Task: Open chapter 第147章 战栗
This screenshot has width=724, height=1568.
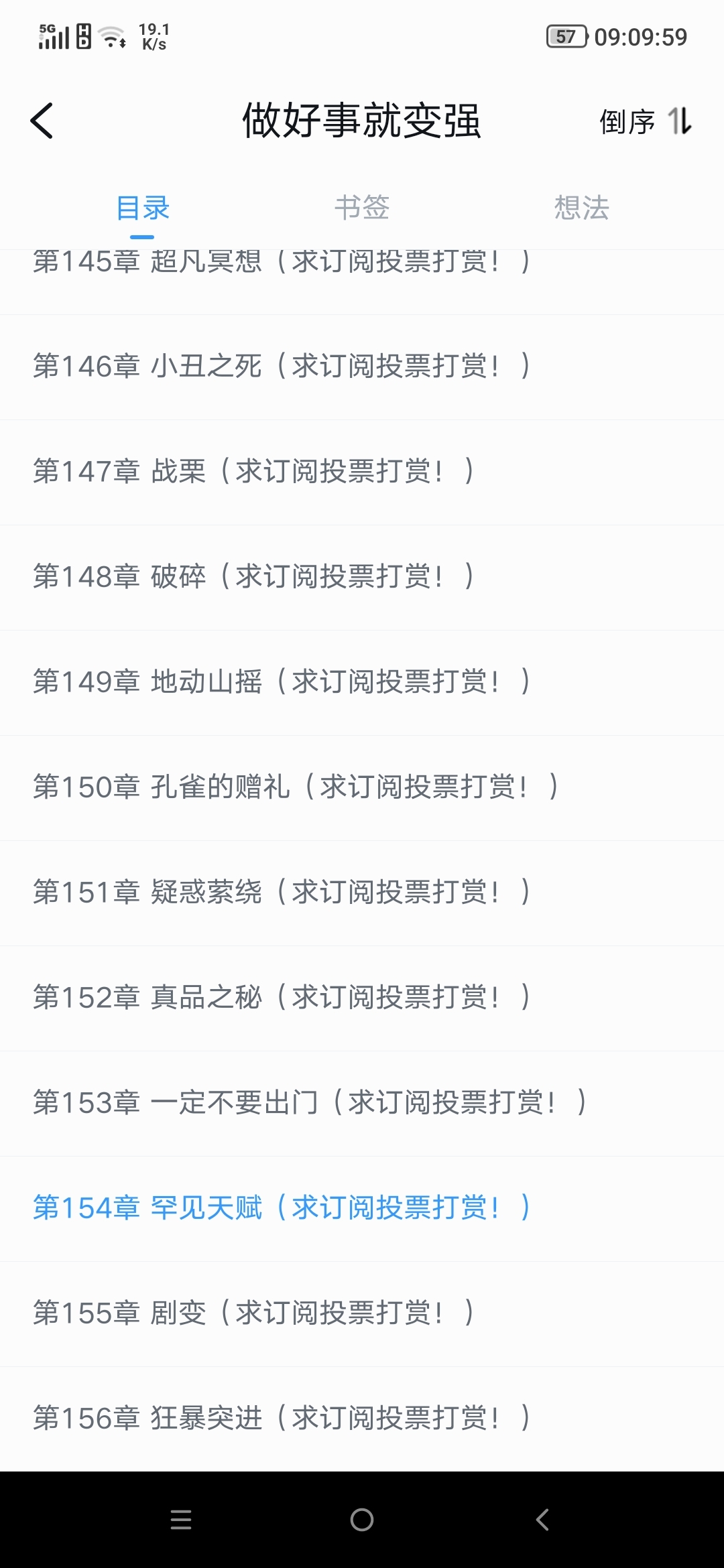Action: 253,472
